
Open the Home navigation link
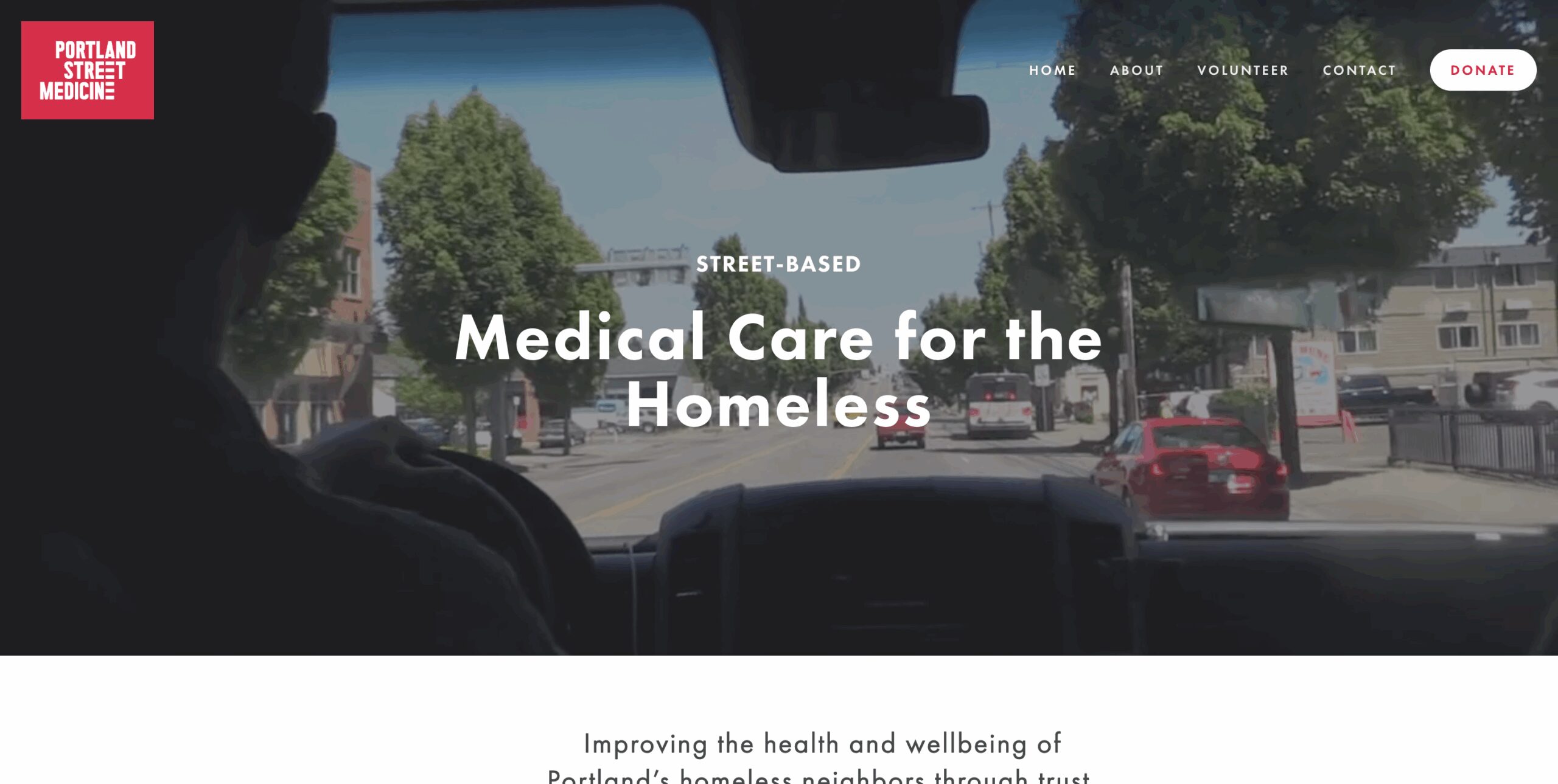coord(1052,71)
